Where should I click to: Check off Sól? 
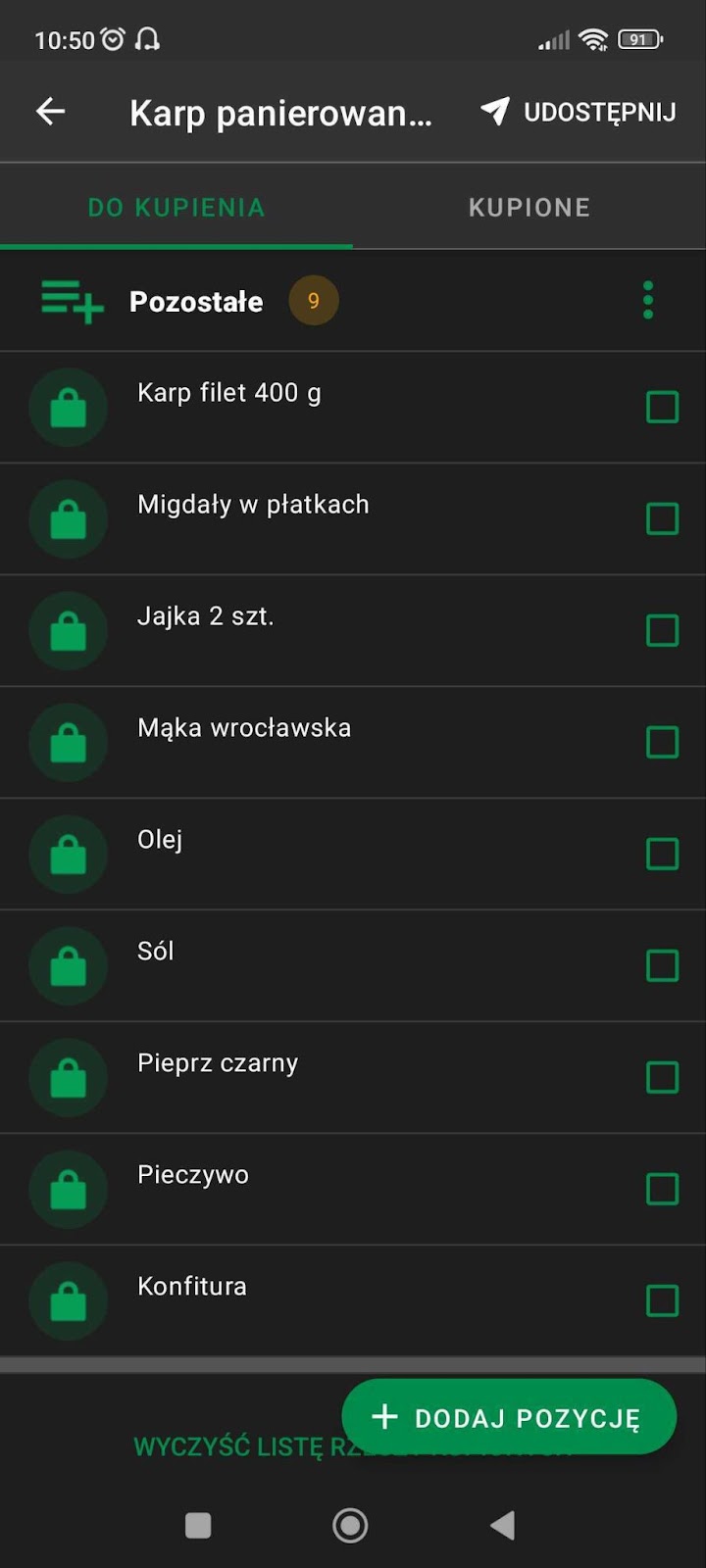663,965
